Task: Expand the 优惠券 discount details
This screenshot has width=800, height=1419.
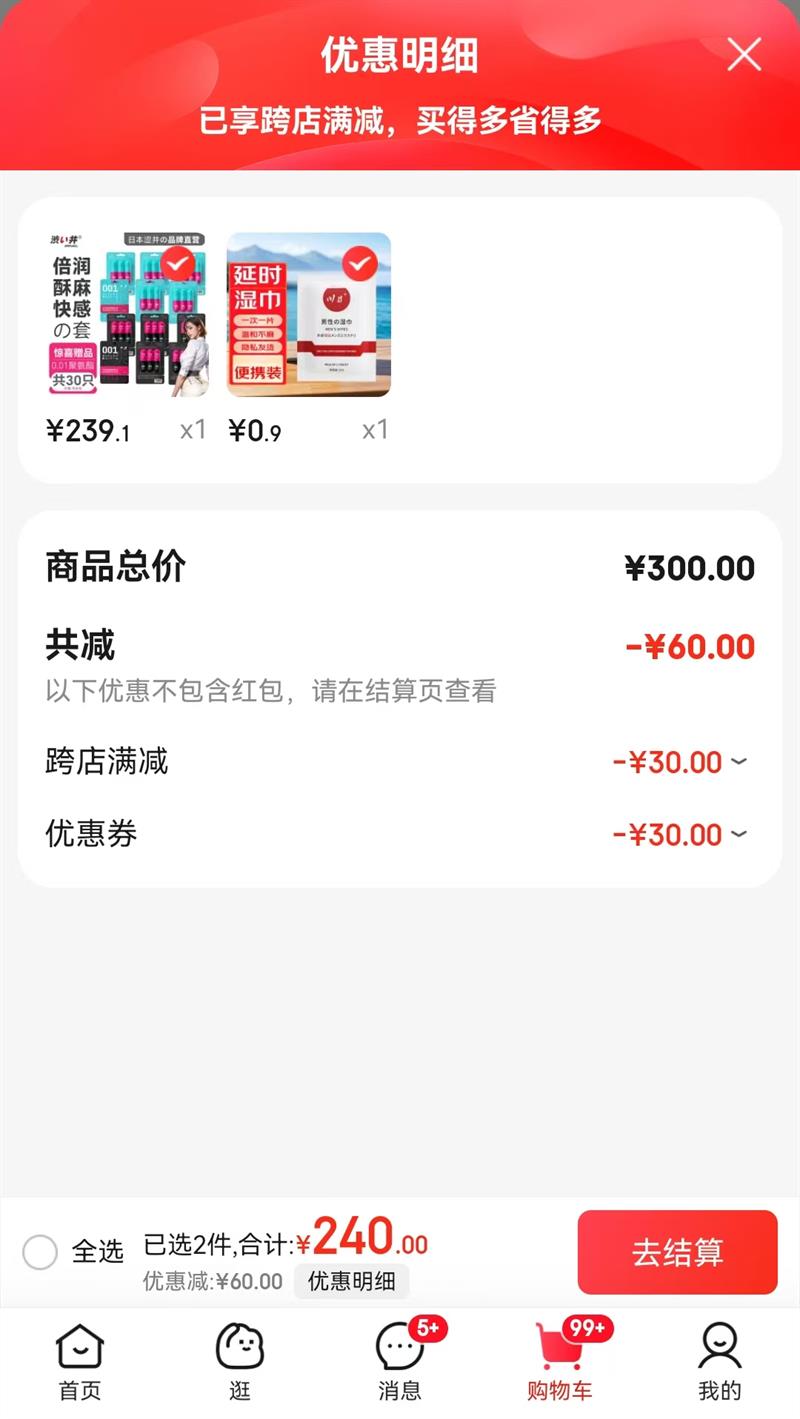Action: [x=738, y=834]
